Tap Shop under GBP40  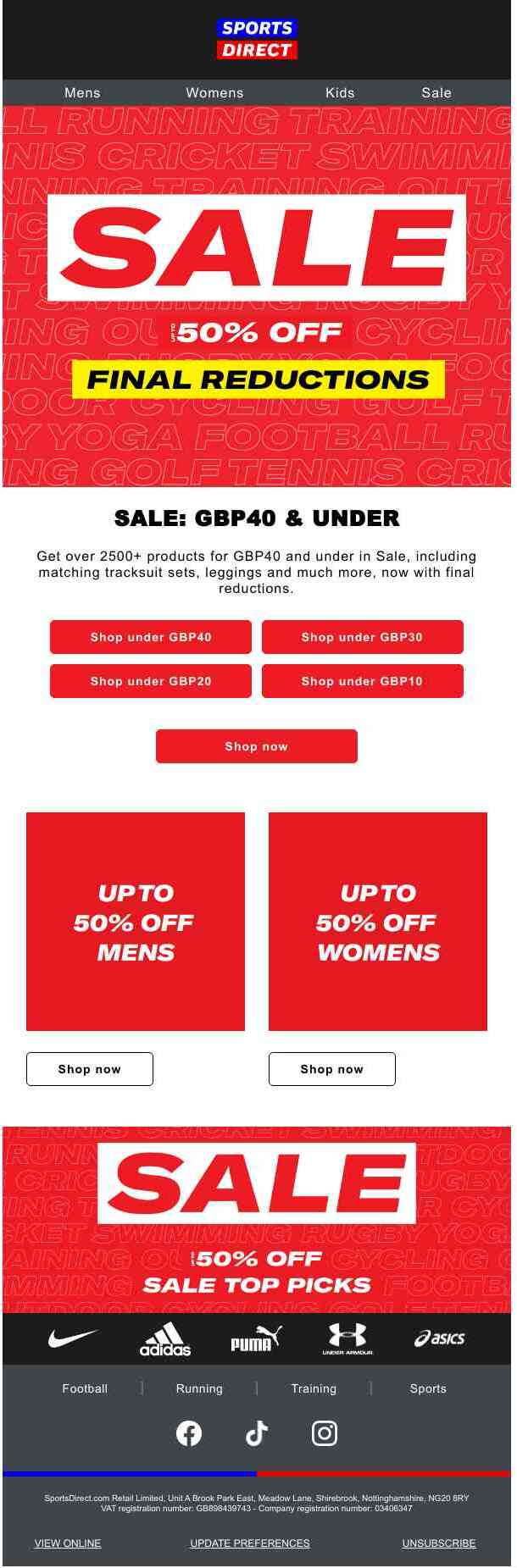tap(151, 637)
